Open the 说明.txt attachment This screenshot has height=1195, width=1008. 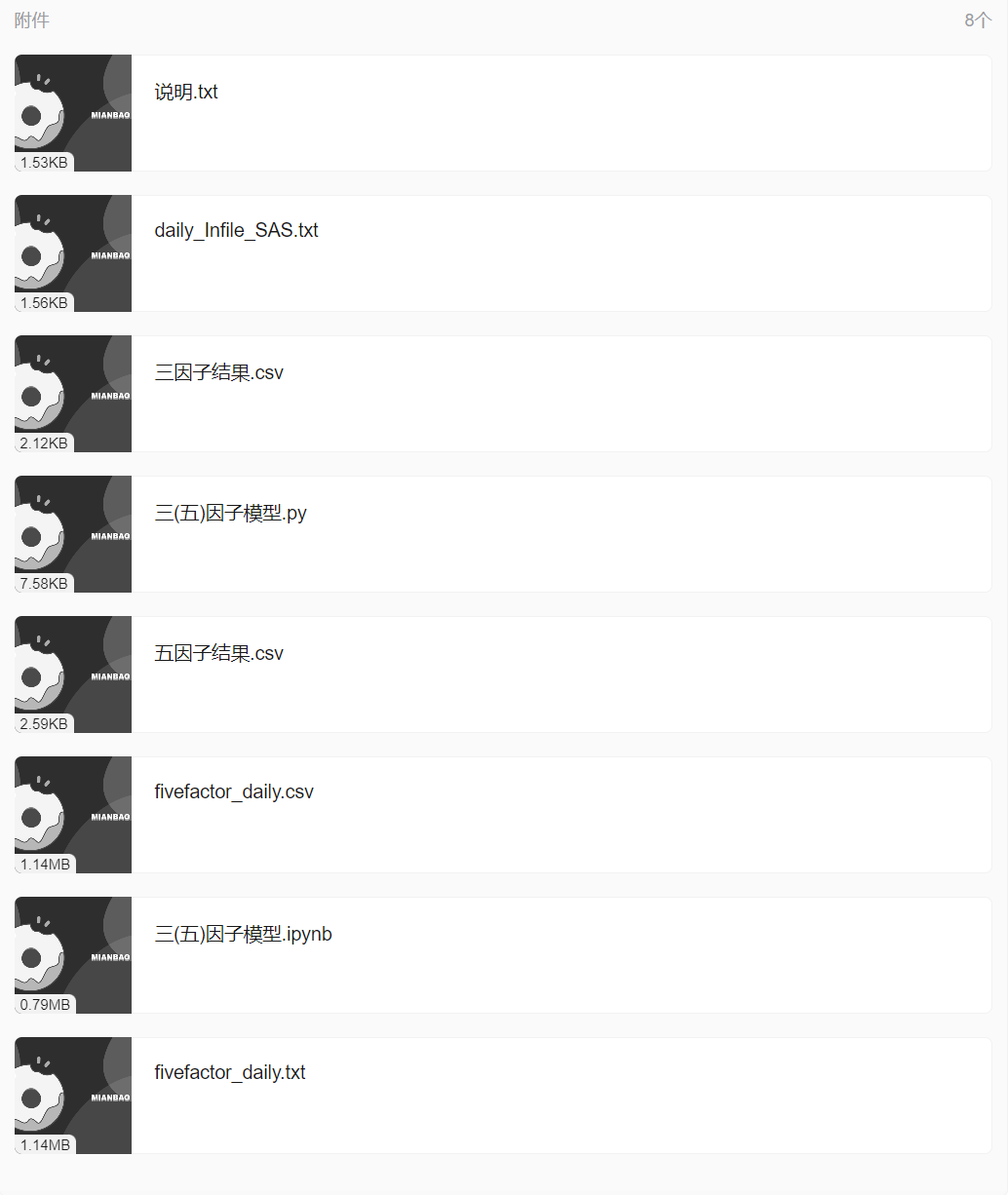pos(186,92)
